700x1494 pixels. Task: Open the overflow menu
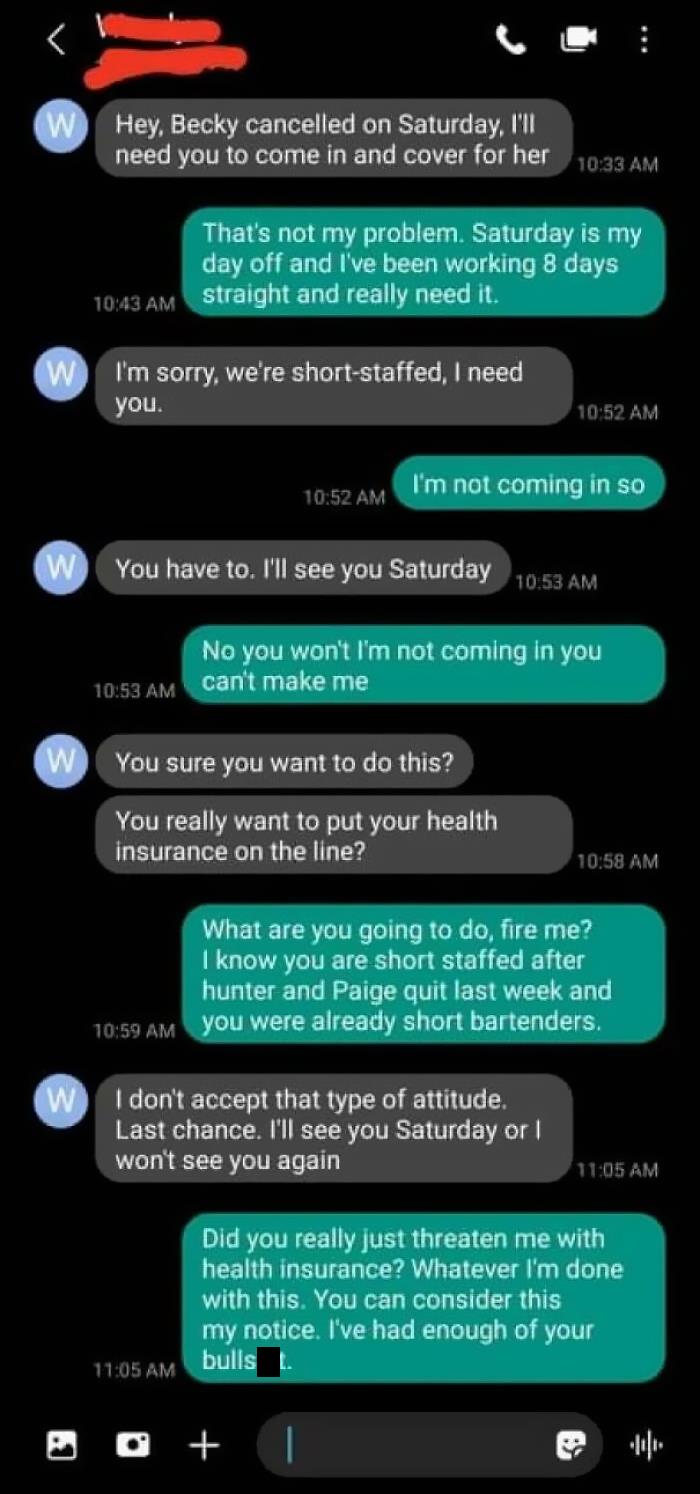tap(644, 40)
